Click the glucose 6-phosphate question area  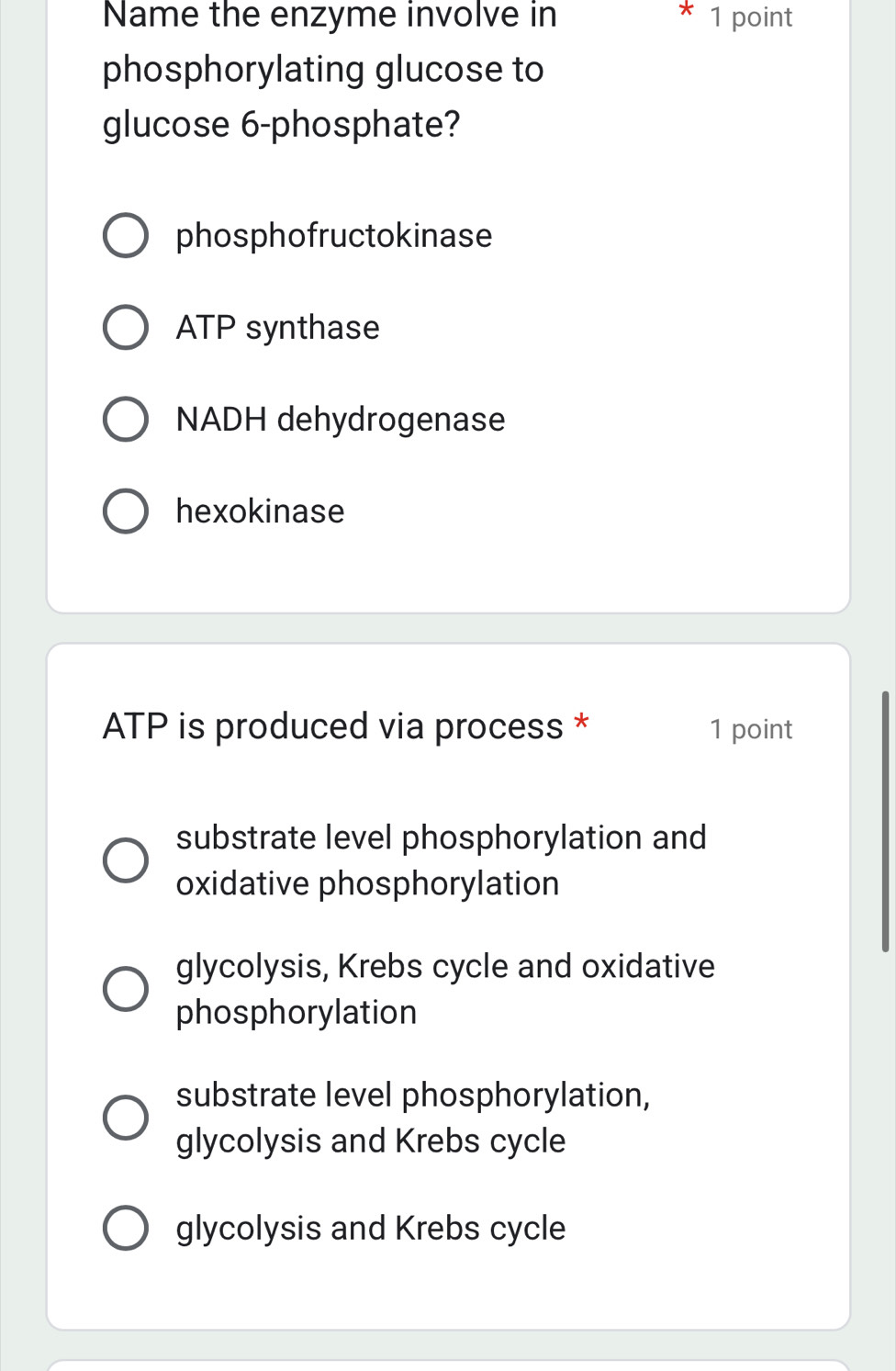point(281,122)
